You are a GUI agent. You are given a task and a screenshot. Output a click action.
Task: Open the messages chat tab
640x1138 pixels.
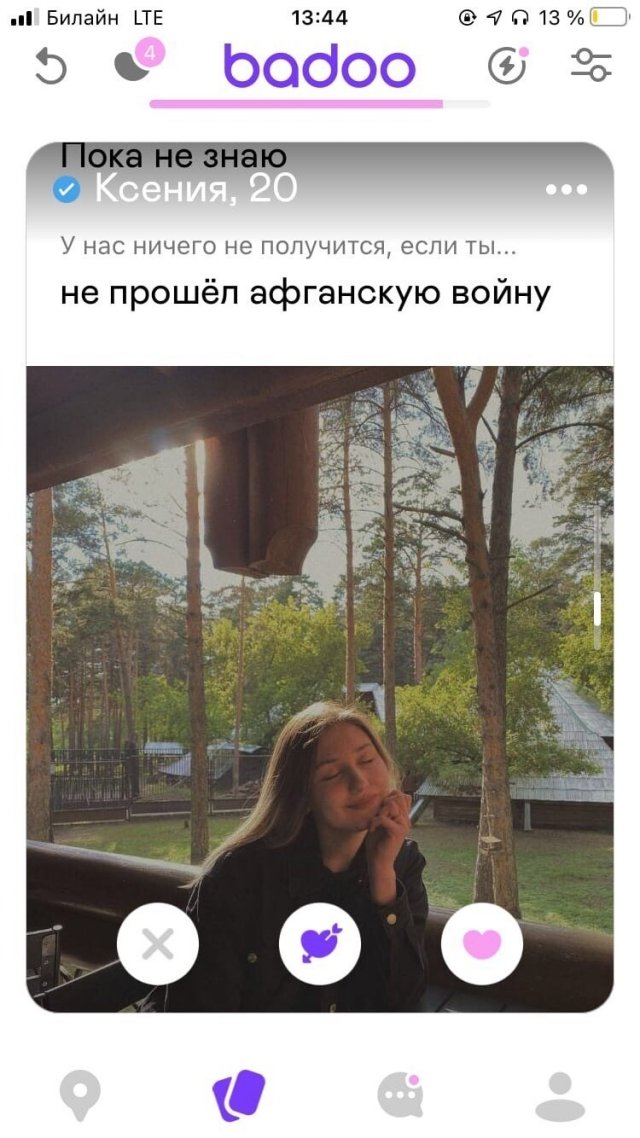tap(400, 1095)
